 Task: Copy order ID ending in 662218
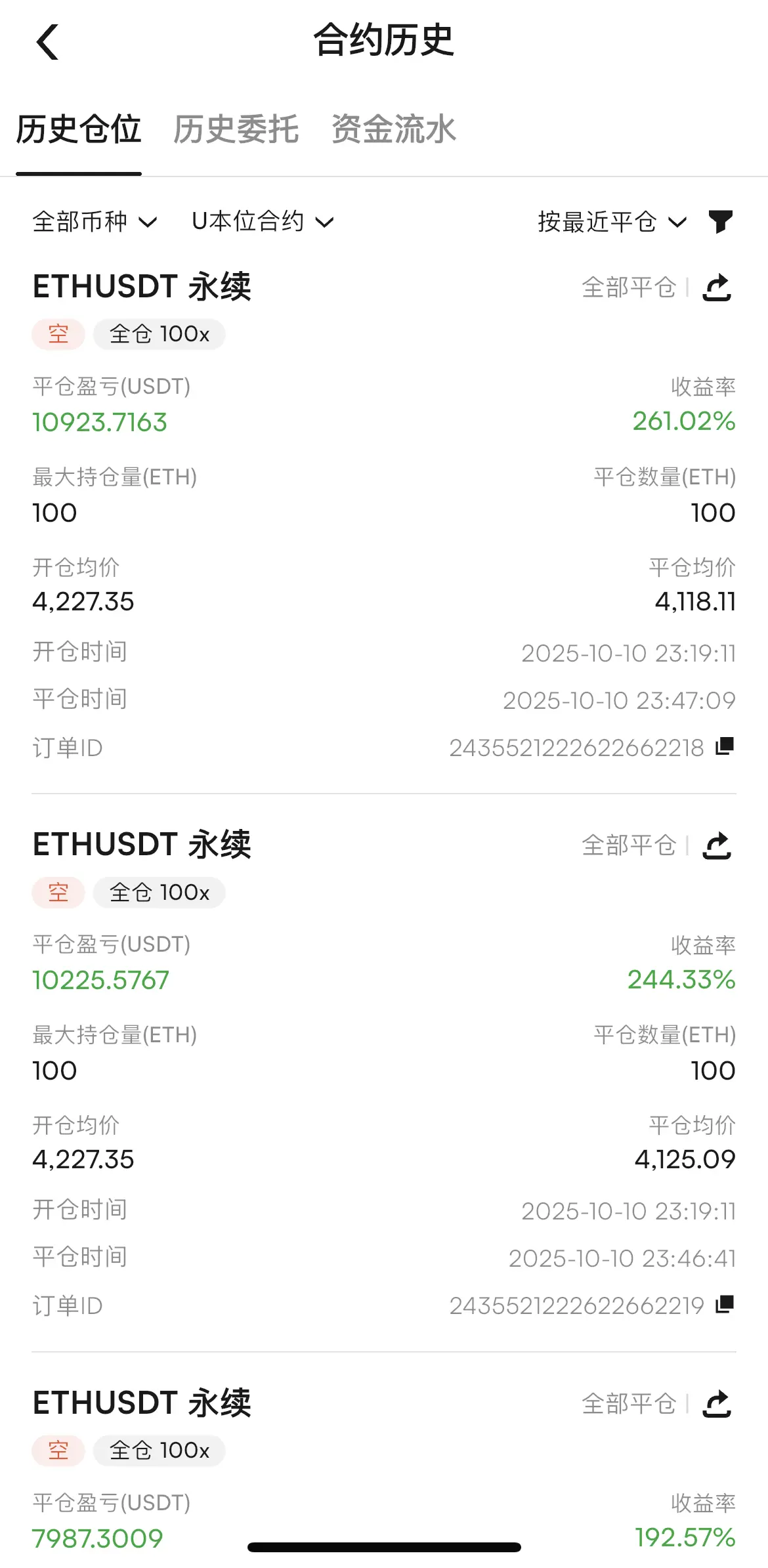pyautogui.click(x=725, y=746)
